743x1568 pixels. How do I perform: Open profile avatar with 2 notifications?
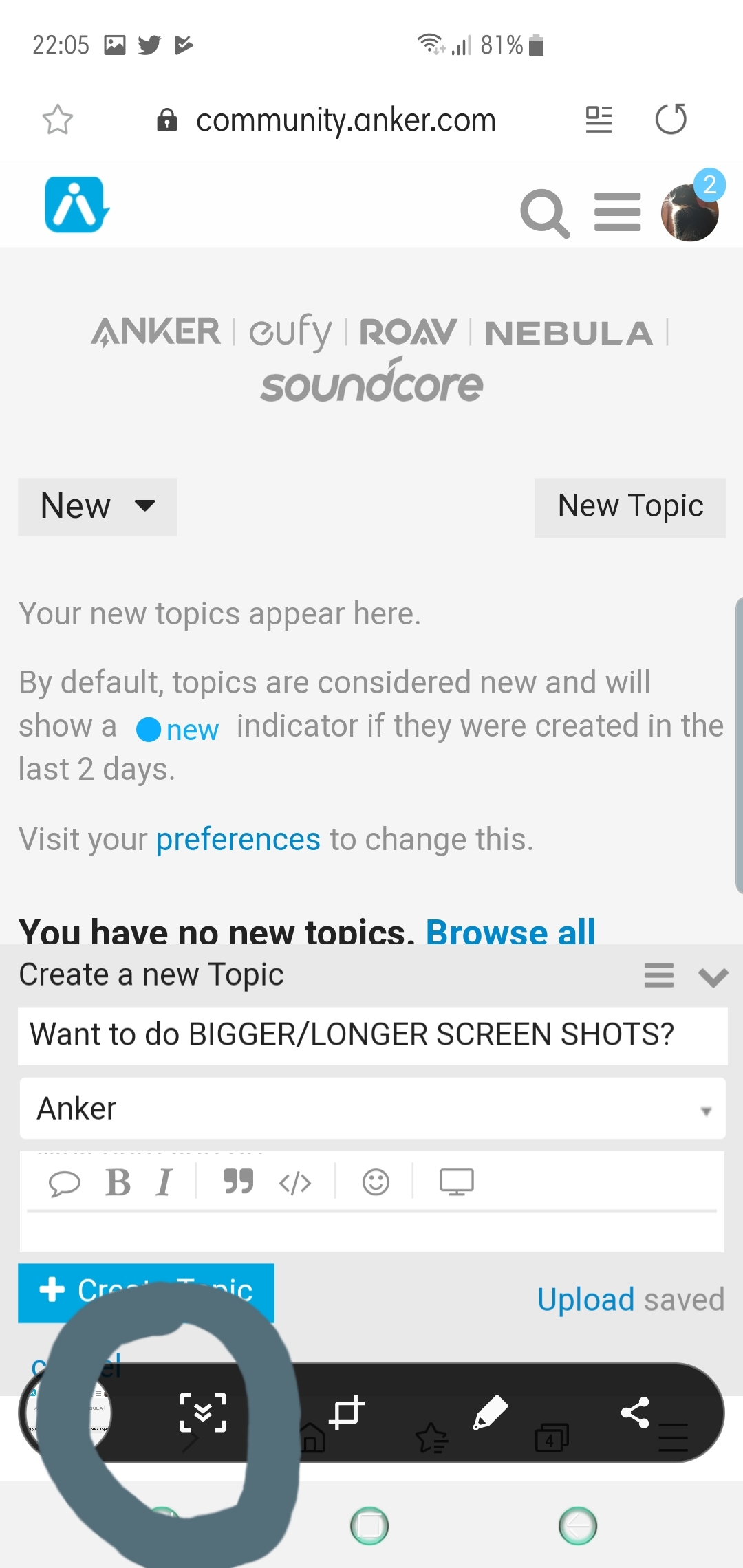pos(691,210)
